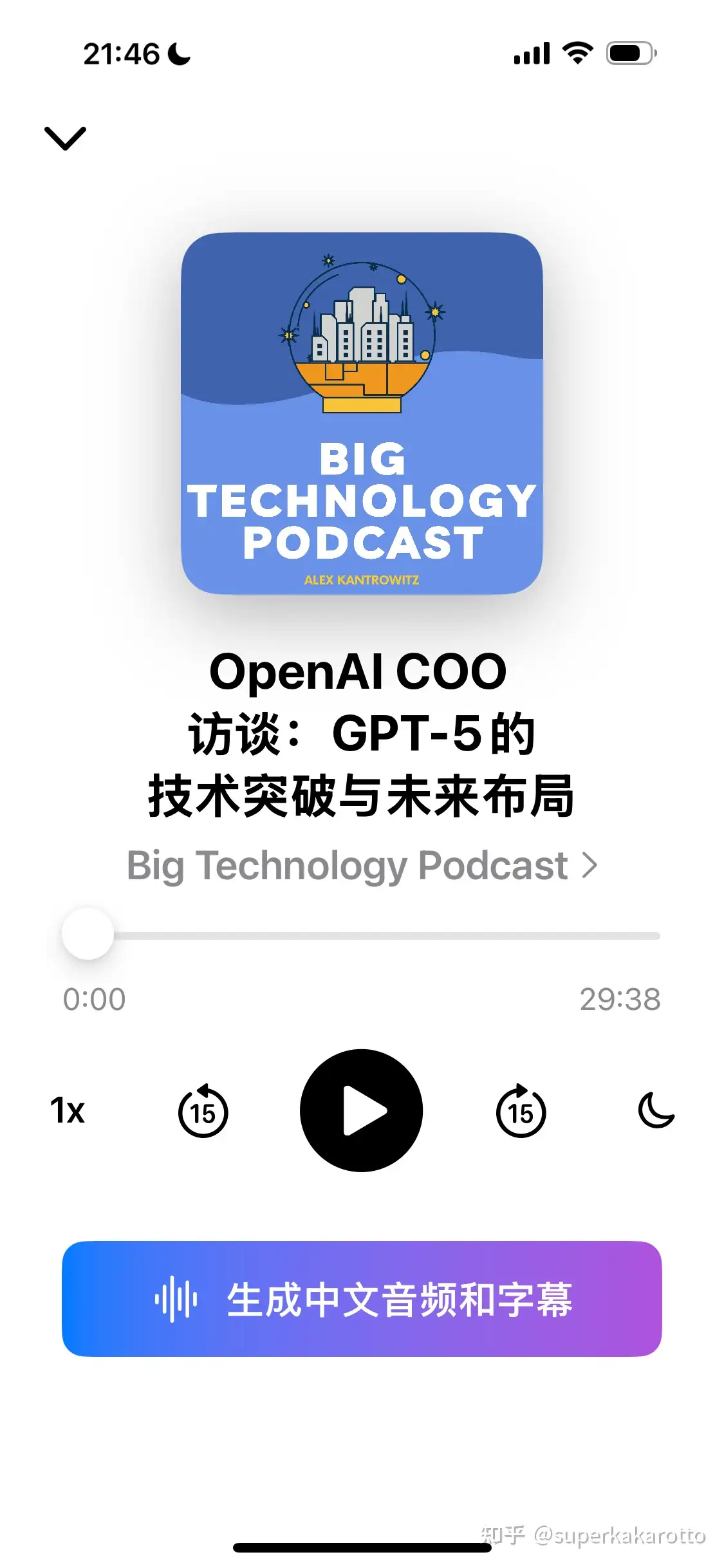Open the Big Technology Podcast show page
Screen dimensions: 724x1568
point(362,865)
